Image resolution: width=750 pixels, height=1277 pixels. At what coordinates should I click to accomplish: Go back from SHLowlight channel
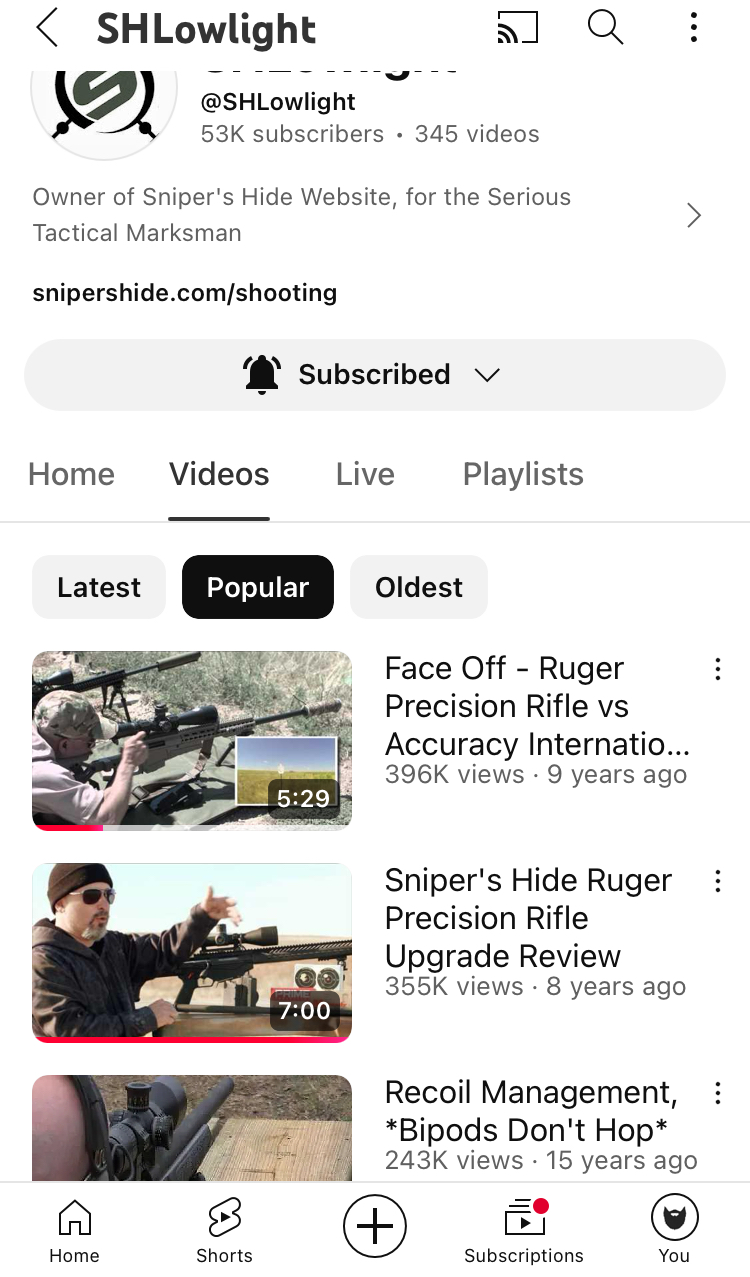tap(47, 28)
